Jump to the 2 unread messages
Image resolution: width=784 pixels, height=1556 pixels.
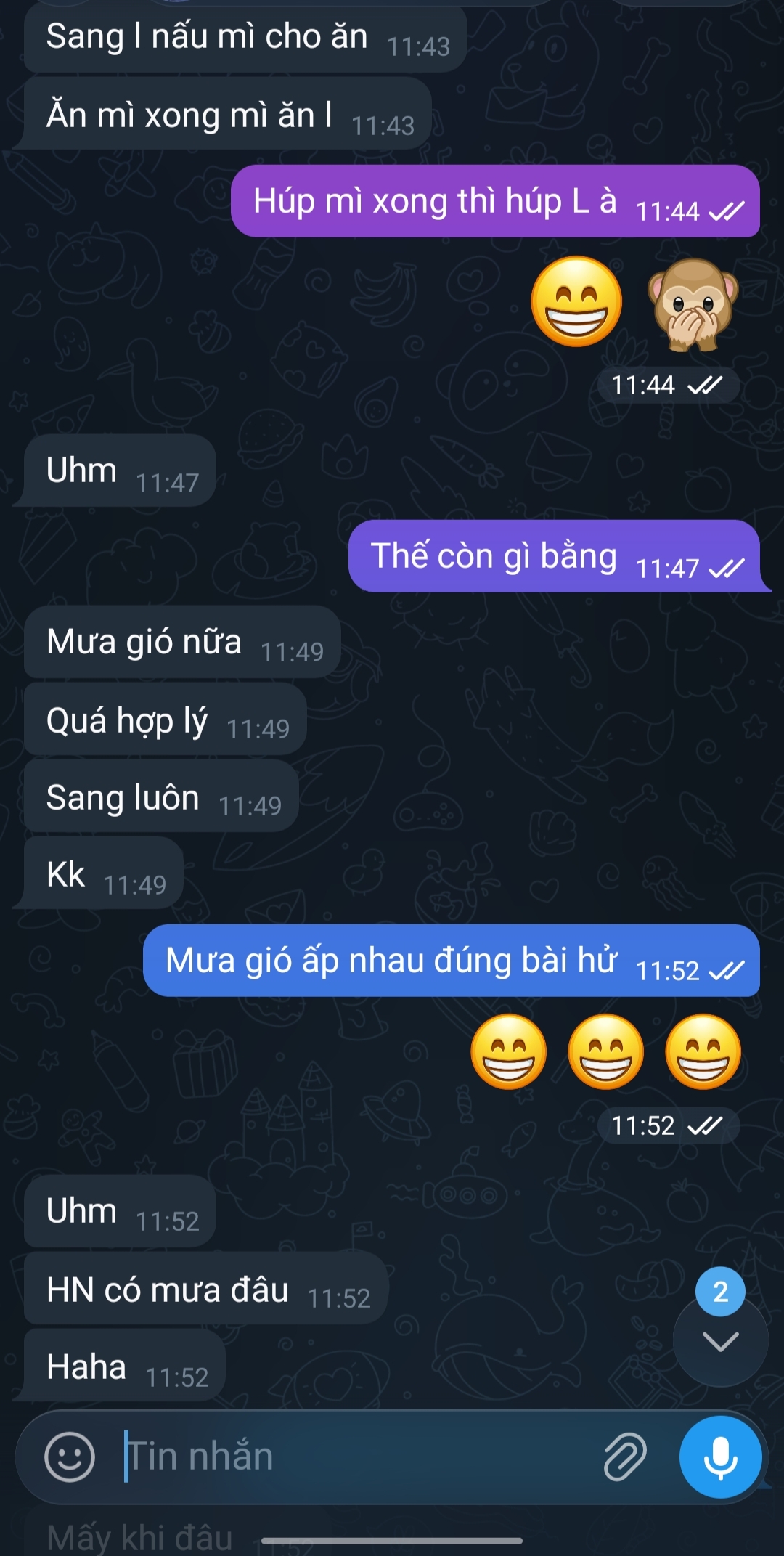(720, 1340)
